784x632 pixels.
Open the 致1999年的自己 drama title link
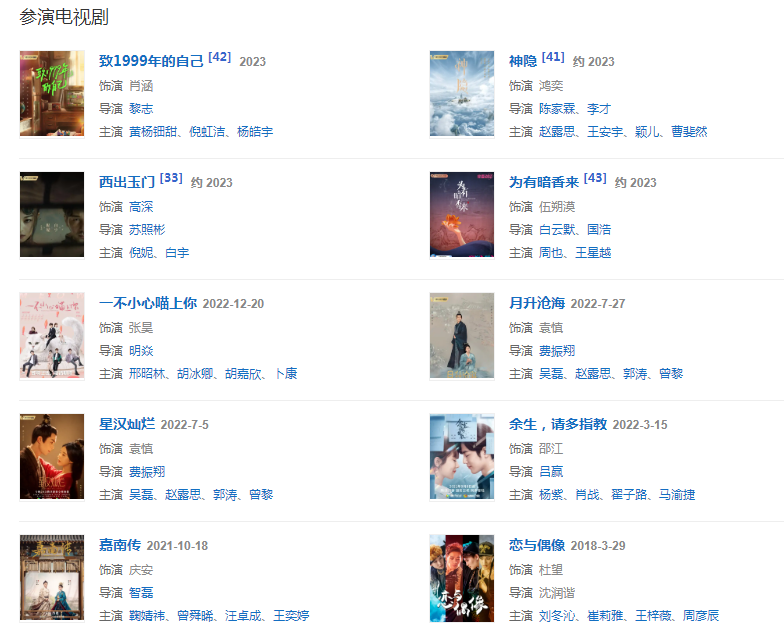(151, 61)
